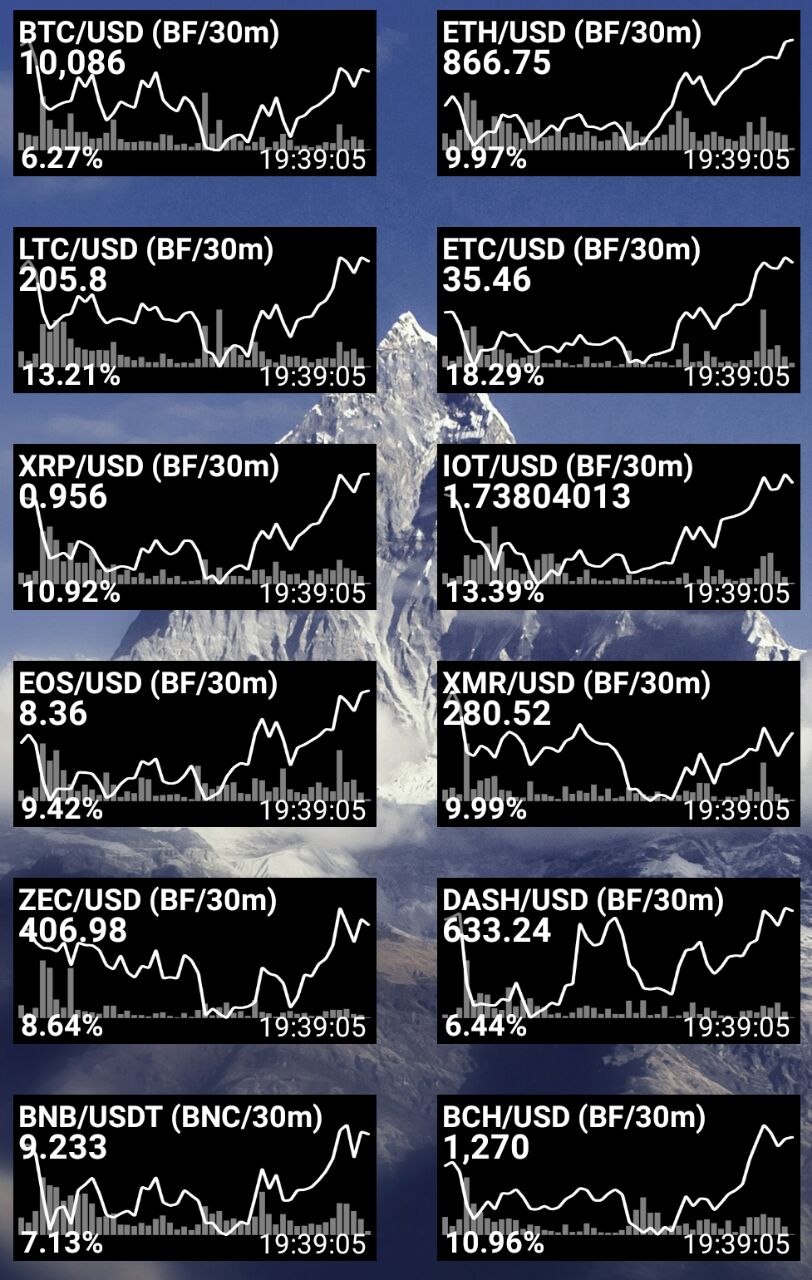
Task: Open the ETH/USD chart widget
Action: pyautogui.click(x=618, y=93)
